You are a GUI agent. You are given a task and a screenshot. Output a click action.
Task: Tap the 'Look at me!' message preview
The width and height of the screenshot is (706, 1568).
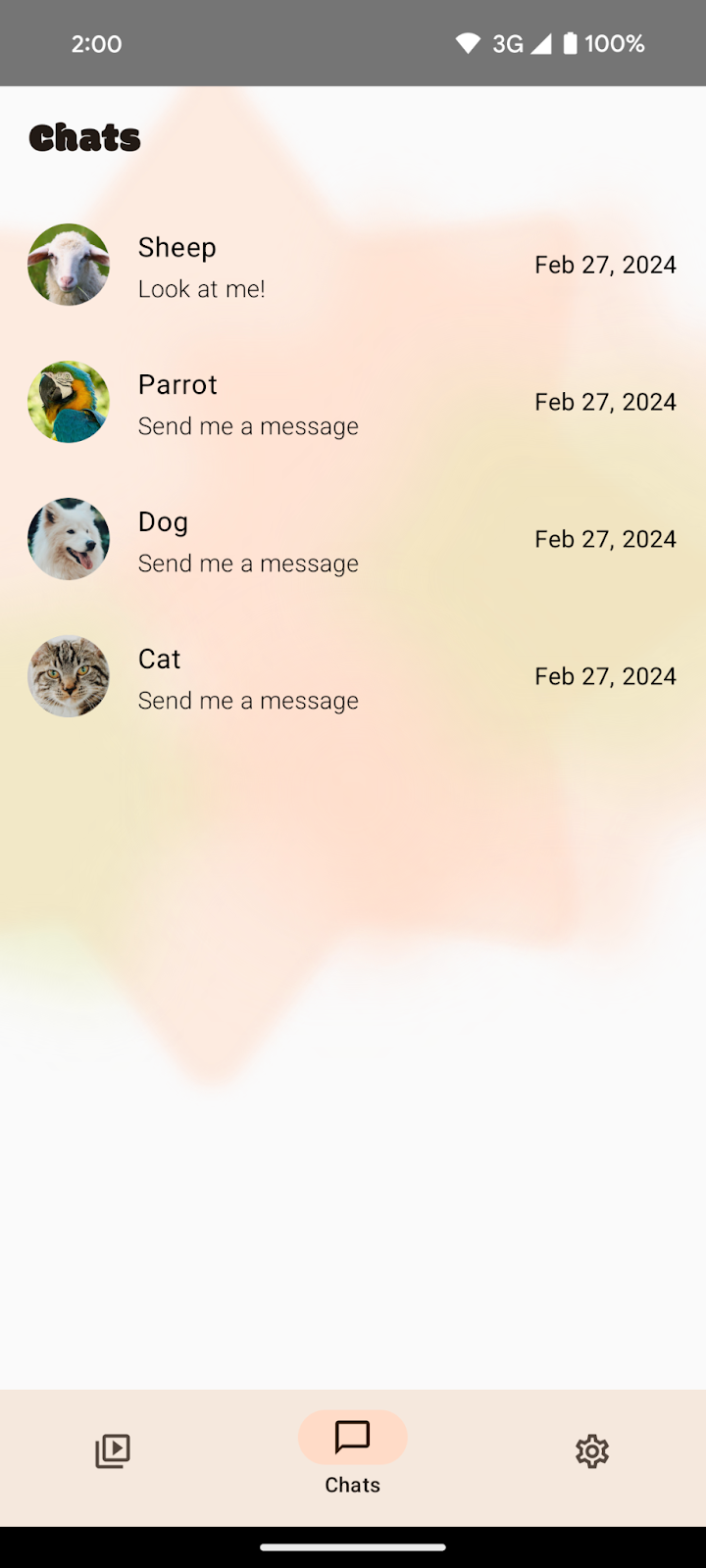pos(201,288)
